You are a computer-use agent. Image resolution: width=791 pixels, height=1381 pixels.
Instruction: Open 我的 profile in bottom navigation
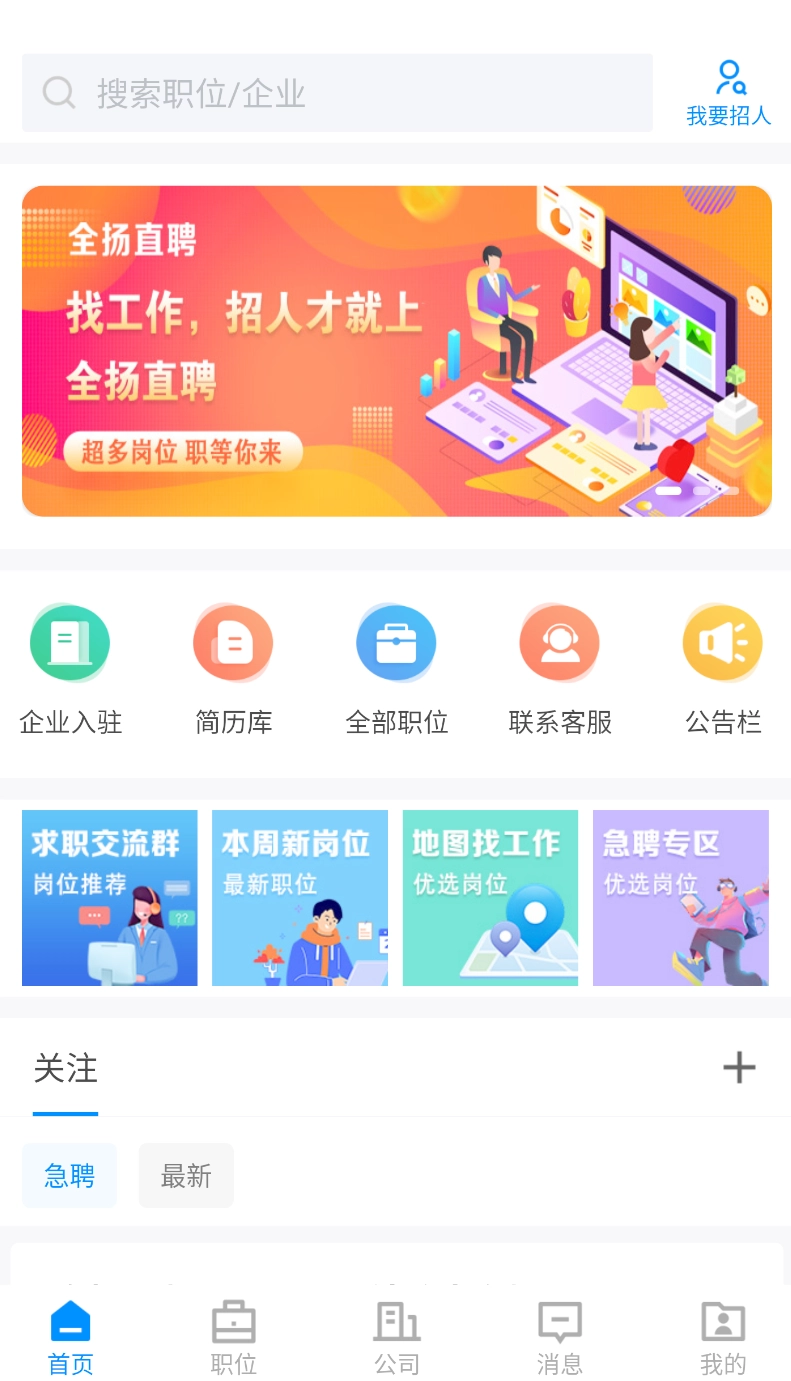pos(723,1335)
